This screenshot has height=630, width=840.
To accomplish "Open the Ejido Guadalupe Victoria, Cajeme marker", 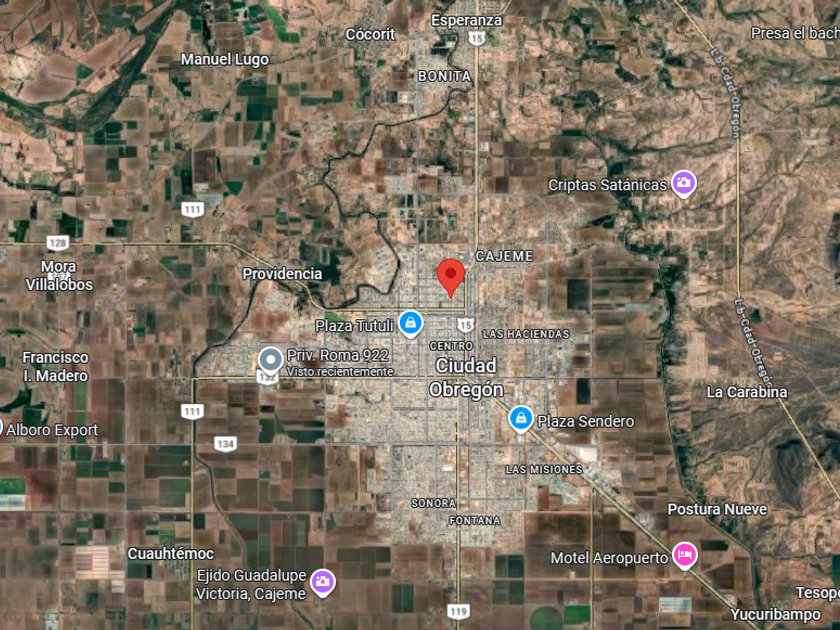I will (322, 582).
